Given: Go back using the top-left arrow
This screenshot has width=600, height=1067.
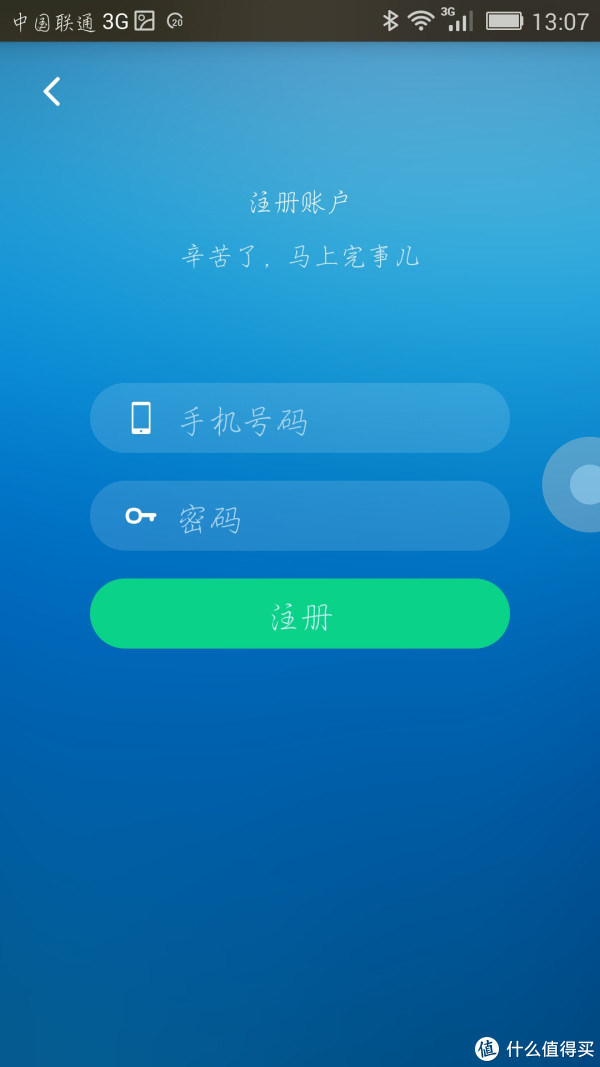Looking at the screenshot, I should pos(52,91).
